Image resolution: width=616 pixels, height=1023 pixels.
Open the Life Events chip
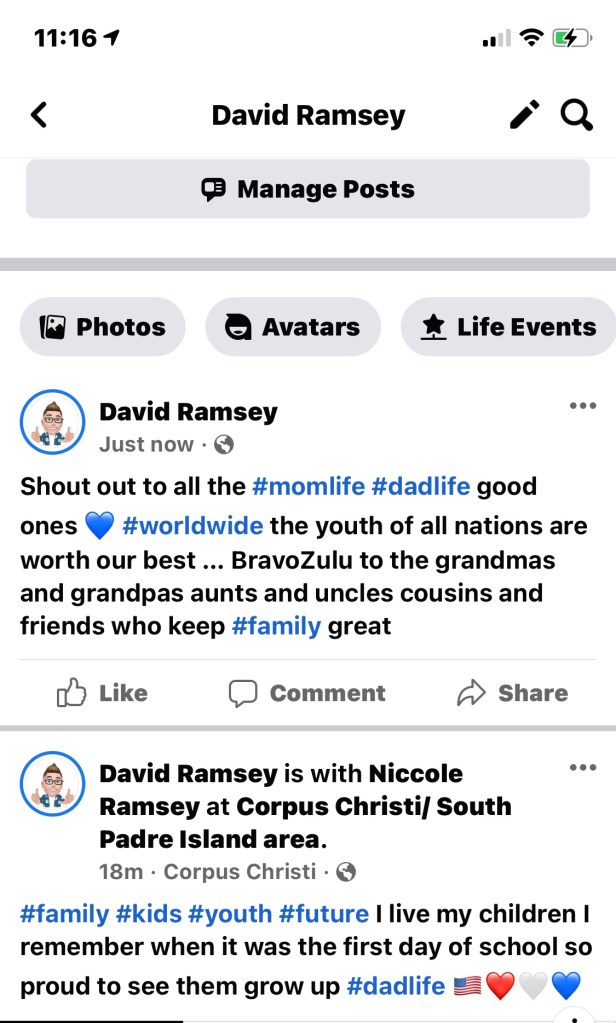tap(510, 327)
